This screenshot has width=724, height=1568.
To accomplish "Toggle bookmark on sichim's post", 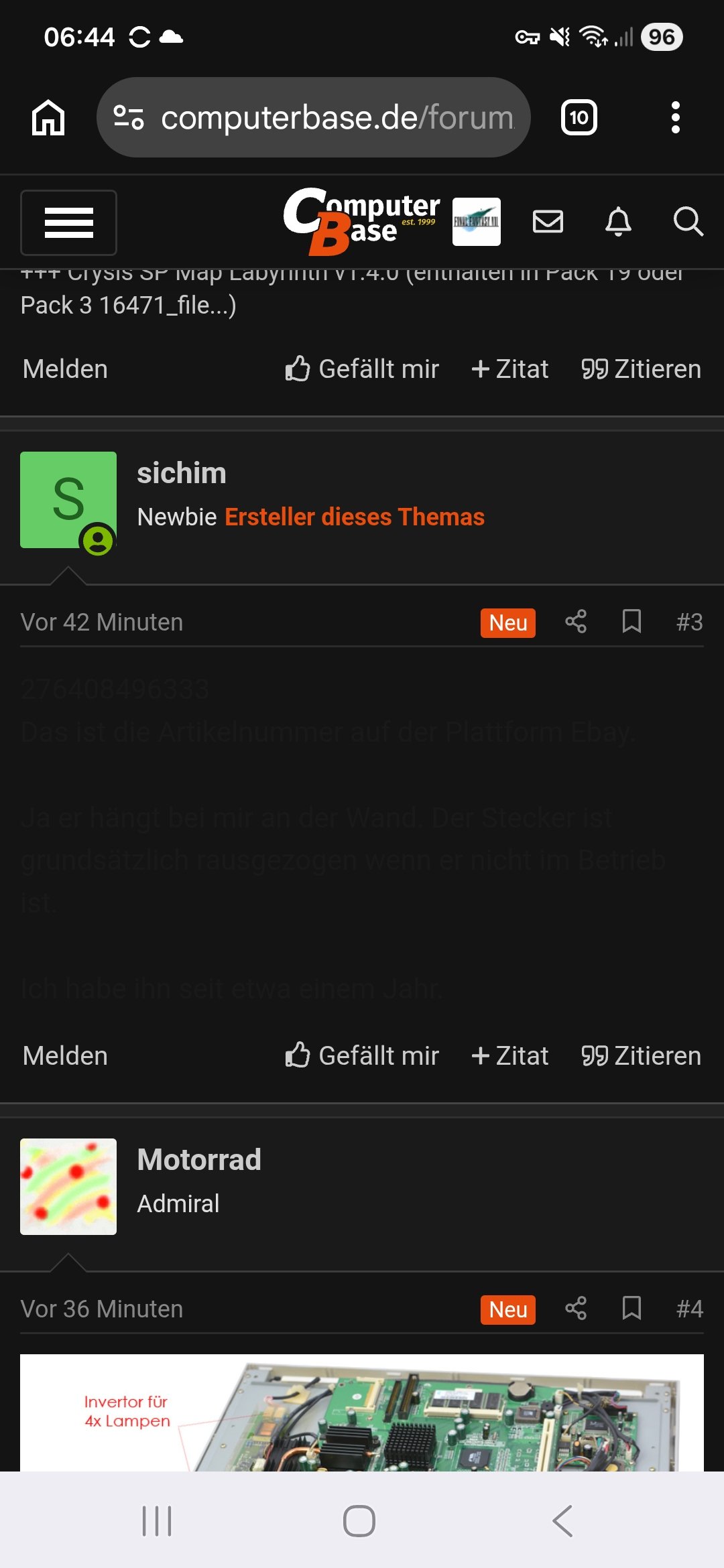I will click(630, 622).
